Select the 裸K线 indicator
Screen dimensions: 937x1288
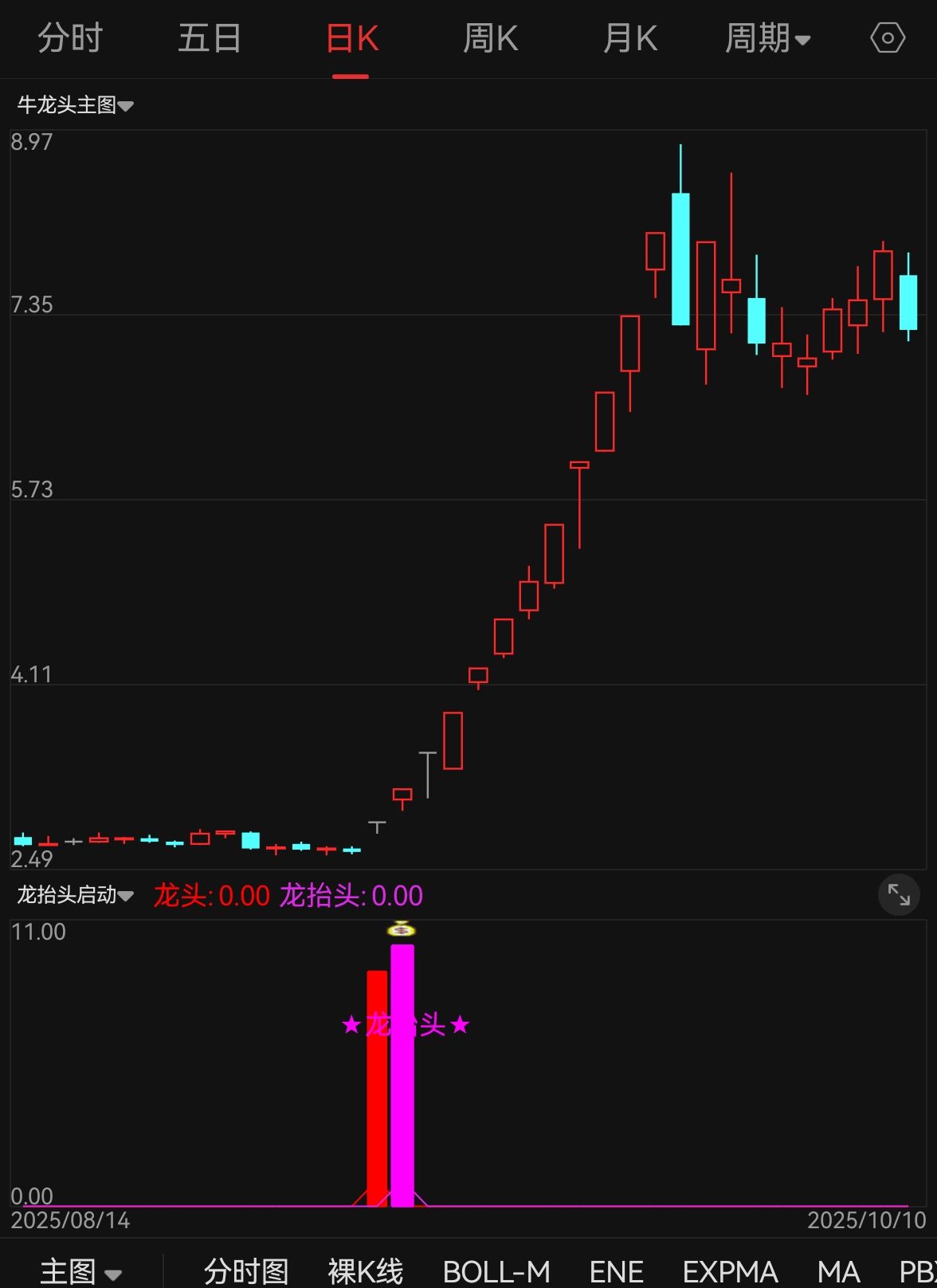(366, 1271)
